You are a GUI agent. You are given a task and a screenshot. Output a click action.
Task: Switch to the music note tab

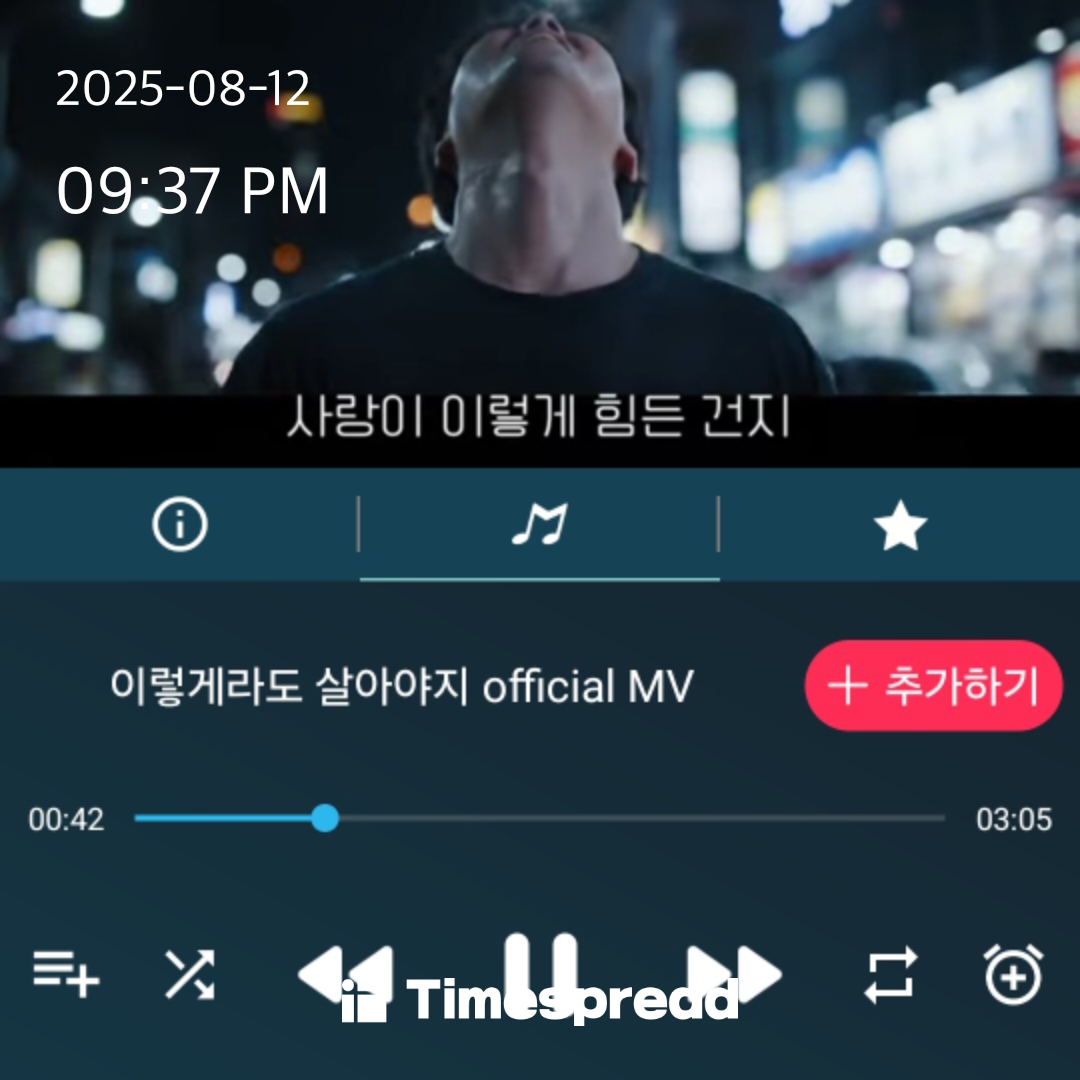coord(539,524)
